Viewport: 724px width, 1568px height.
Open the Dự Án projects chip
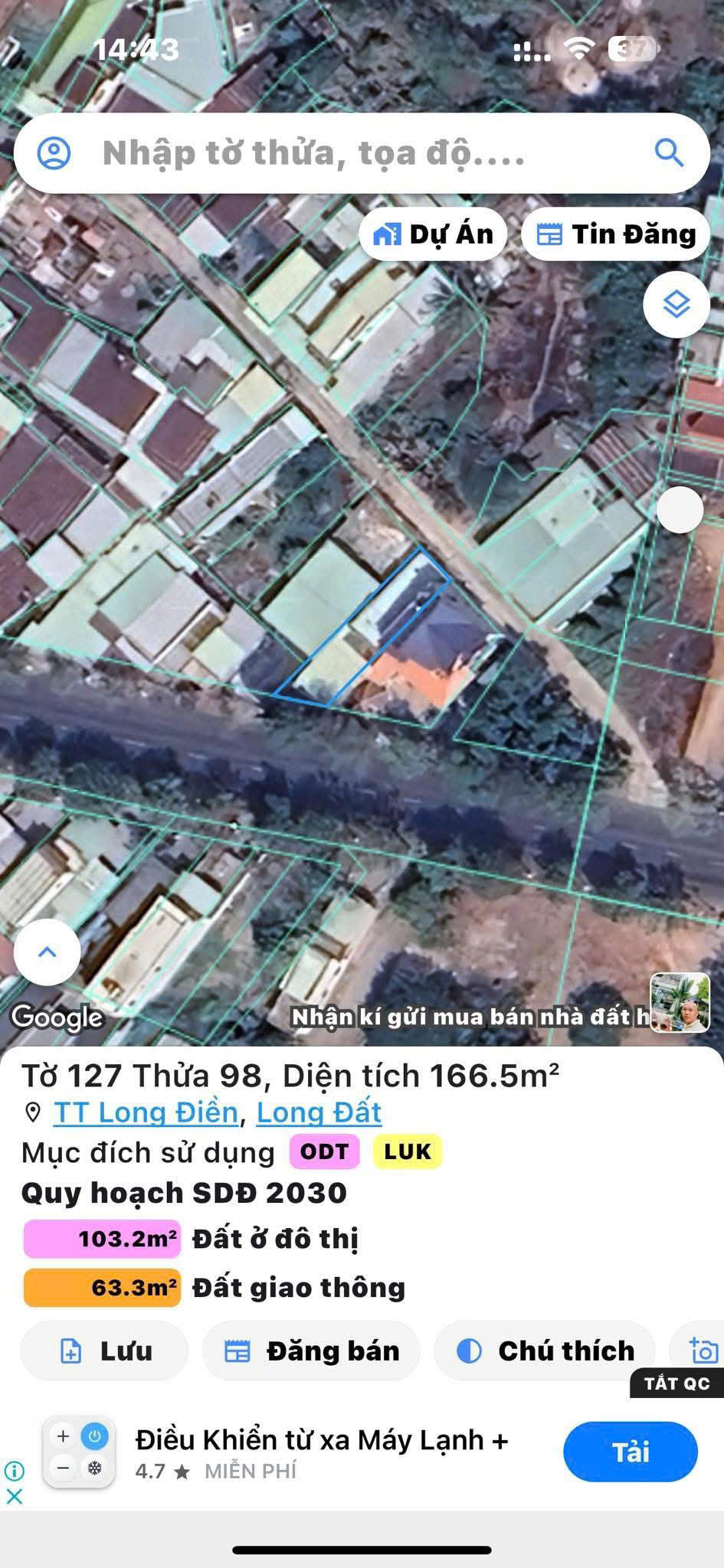coord(434,234)
